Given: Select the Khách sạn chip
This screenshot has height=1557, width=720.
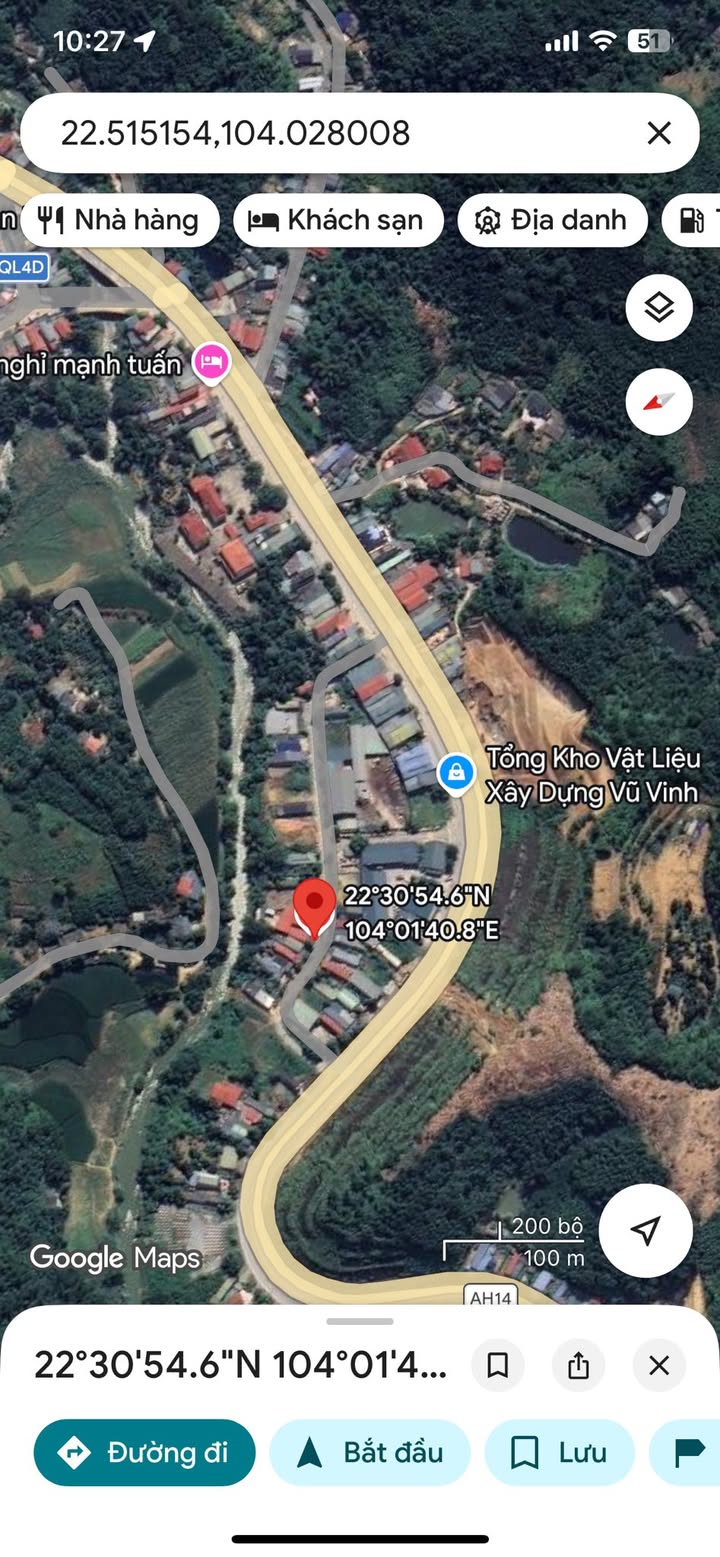Looking at the screenshot, I should point(338,220).
